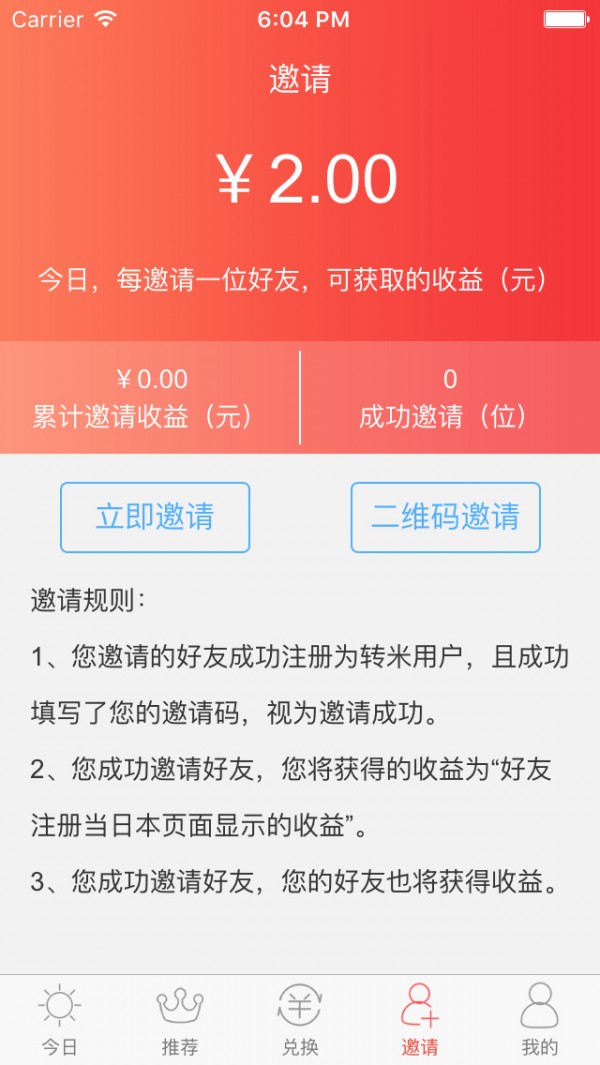Select the 邀请 tab

[419, 1019]
